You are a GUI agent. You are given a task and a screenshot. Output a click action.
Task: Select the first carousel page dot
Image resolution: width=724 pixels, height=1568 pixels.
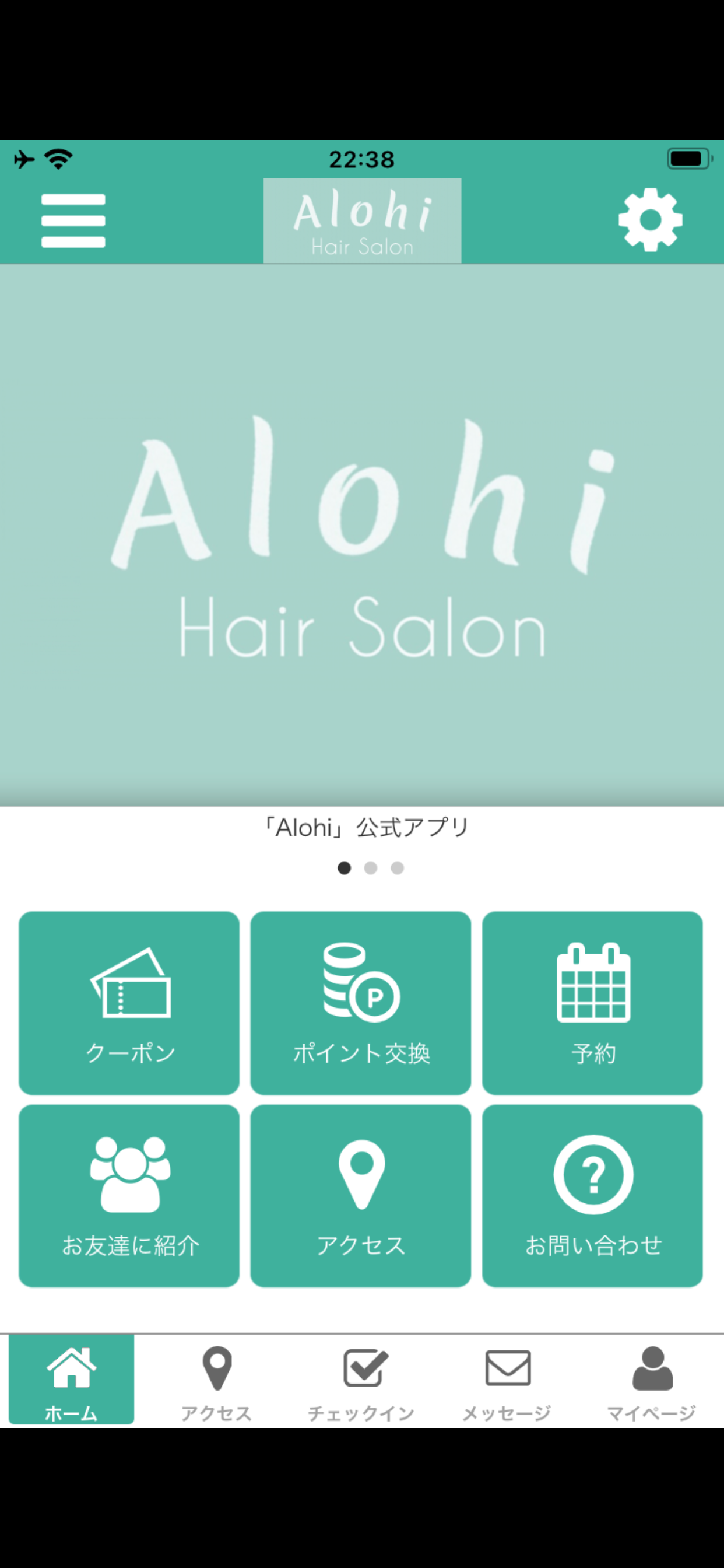click(345, 869)
